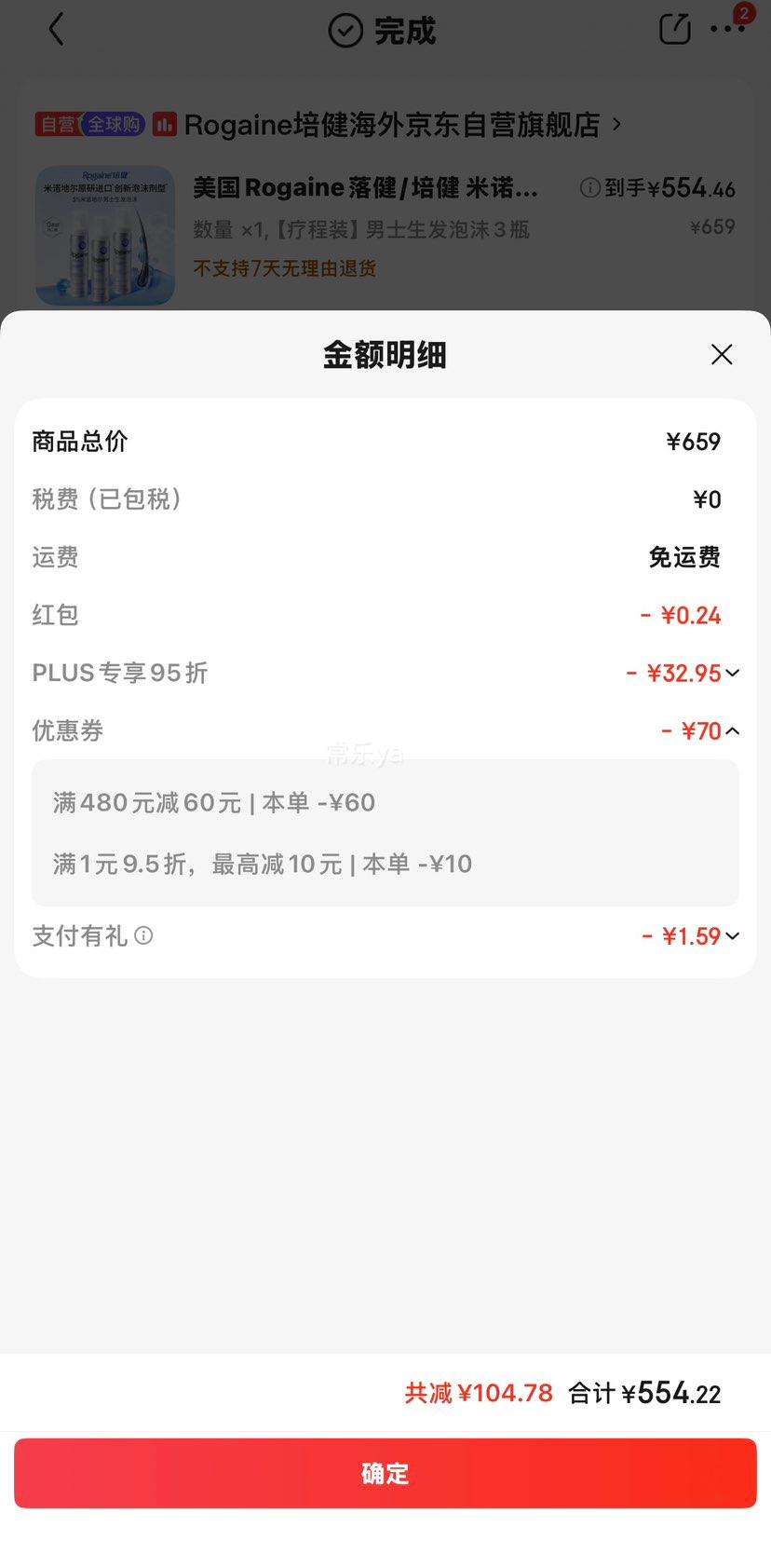
Task: Tap the 确定 confirm button
Action: [x=385, y=1473]
